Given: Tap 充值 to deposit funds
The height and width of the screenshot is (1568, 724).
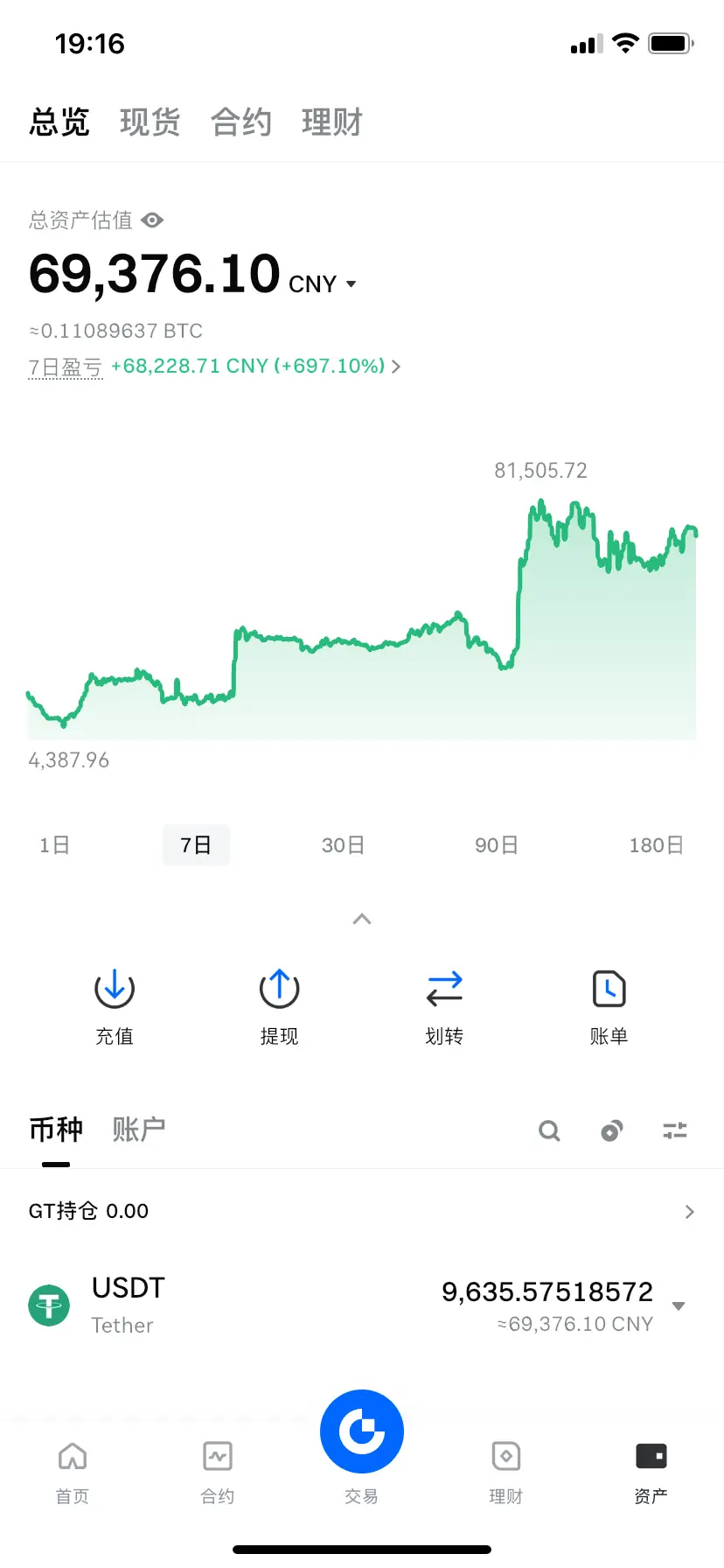Looking at the screenshot, I should coord(115,1006).
